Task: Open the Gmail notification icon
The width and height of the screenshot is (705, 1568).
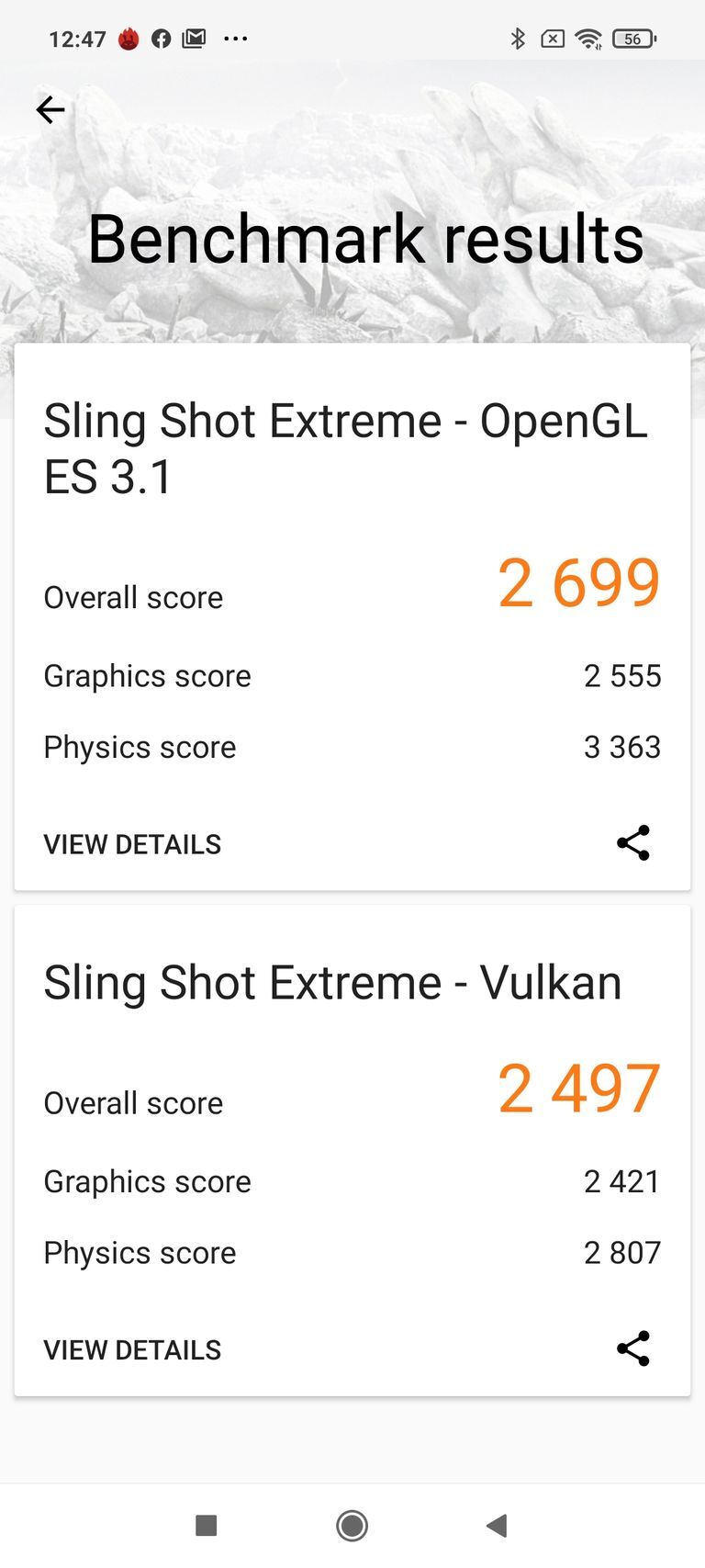Action: [195, 39]
